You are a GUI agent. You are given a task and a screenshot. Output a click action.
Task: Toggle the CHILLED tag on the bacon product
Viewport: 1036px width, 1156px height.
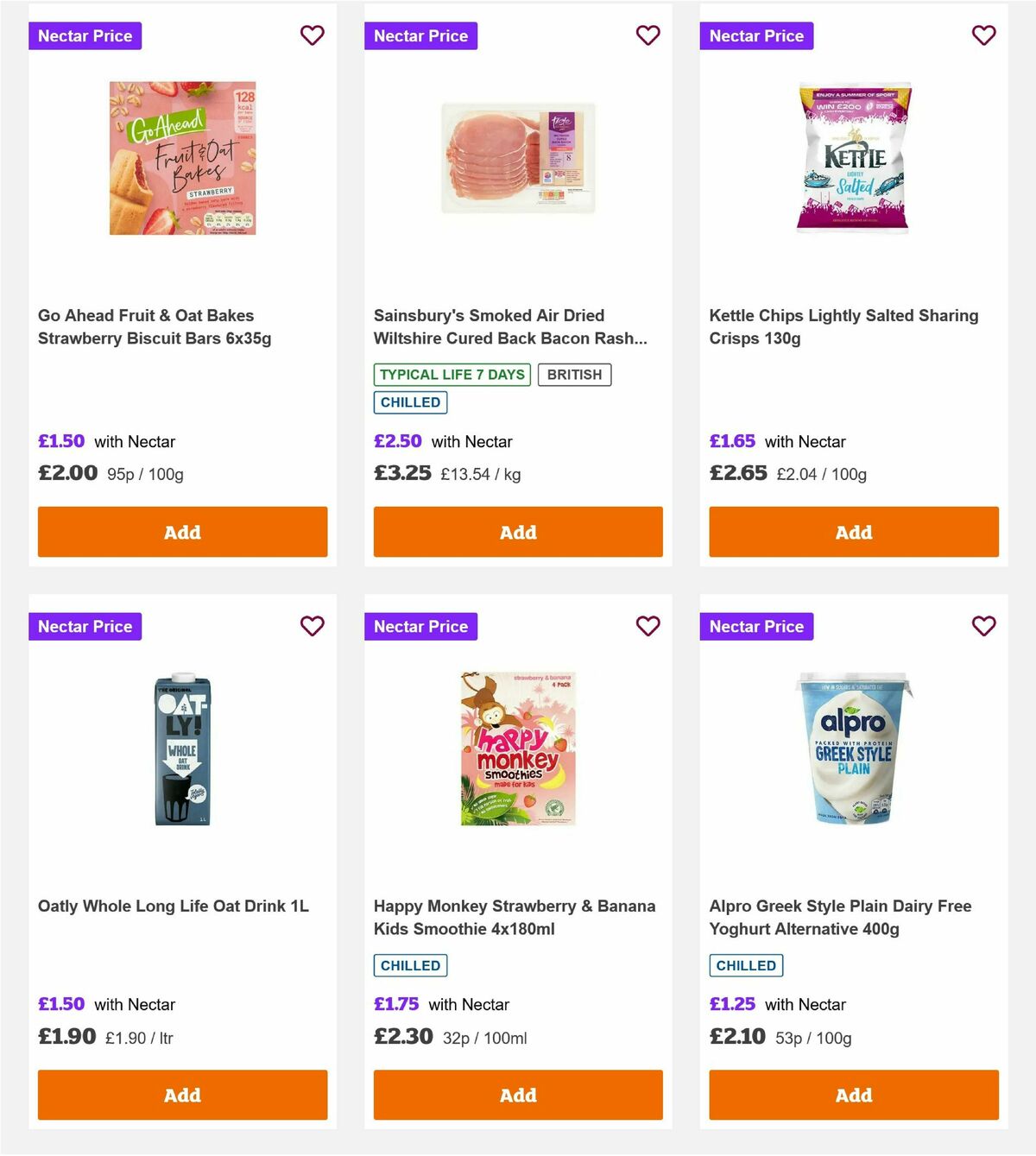tap(409, 402)
